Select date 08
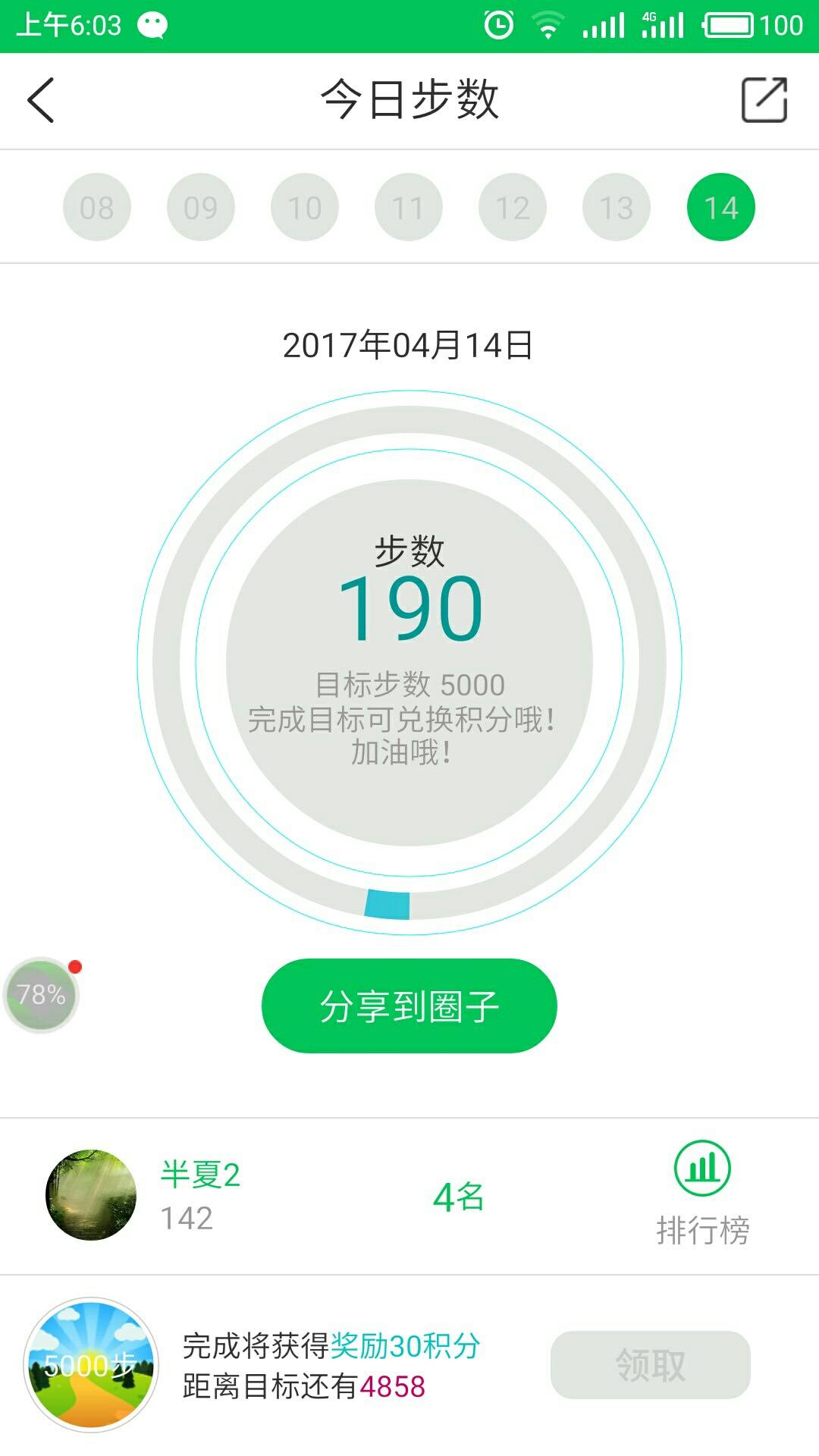The image size is (819, 1456). click(97, 208)
